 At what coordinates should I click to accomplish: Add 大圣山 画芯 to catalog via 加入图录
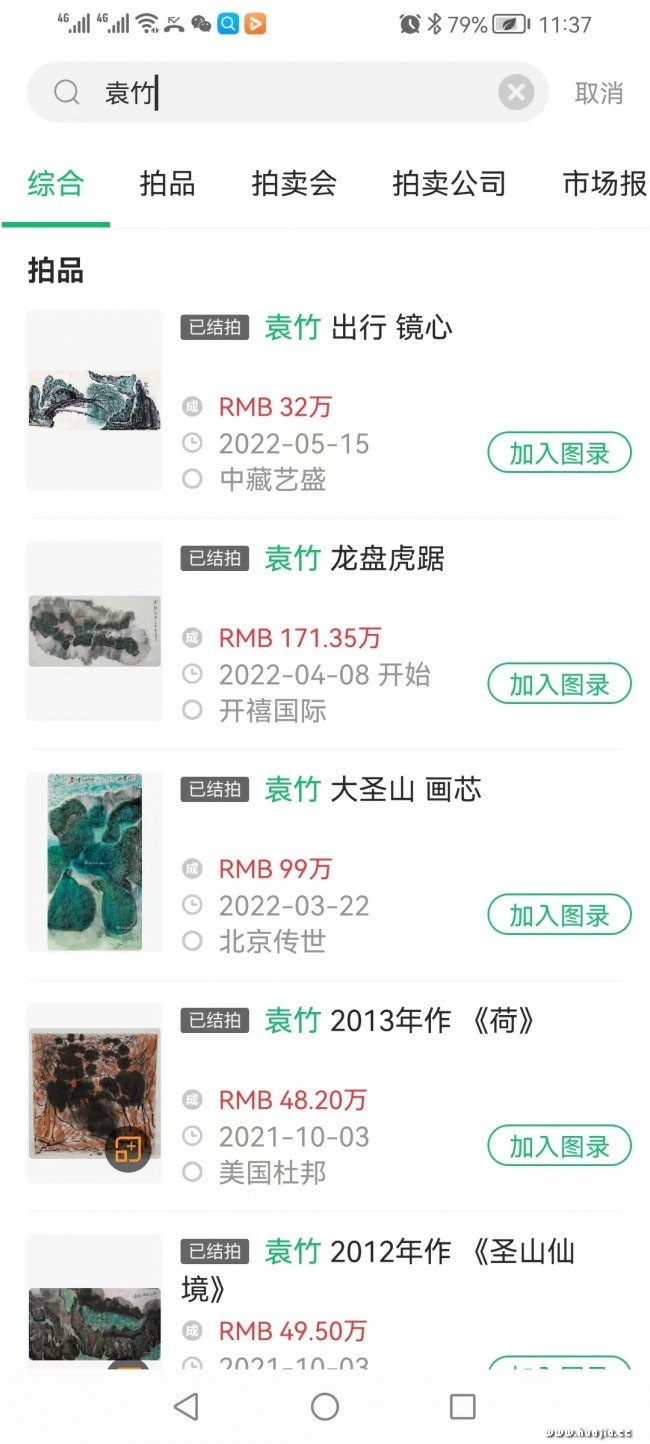click(x=559, y=915)
